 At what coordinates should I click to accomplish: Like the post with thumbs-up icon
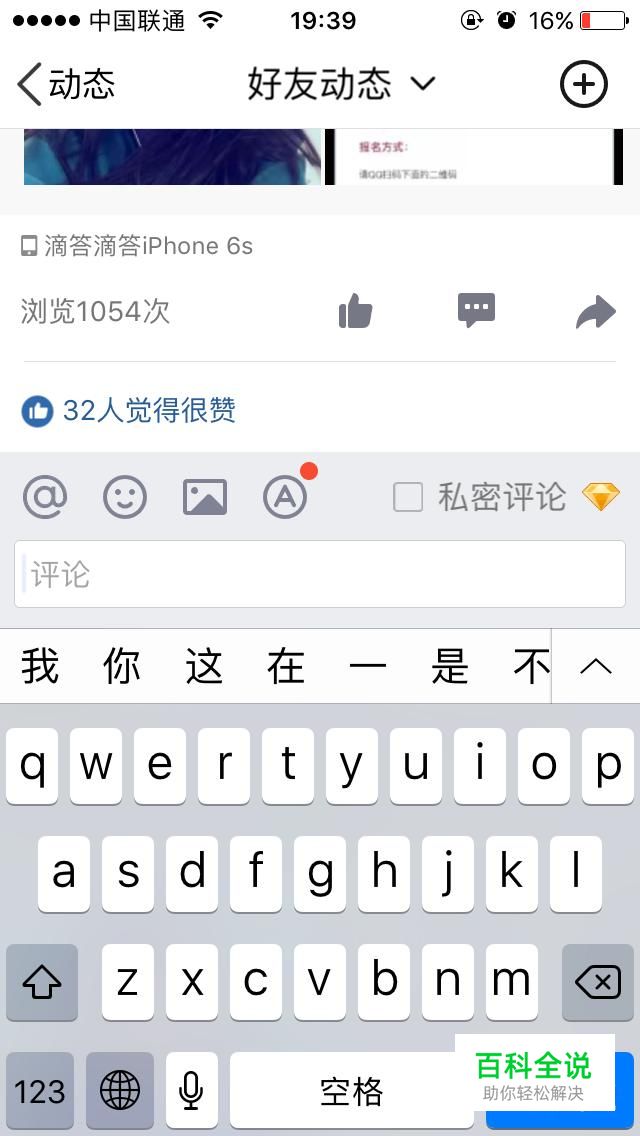pyautogui.click(x=355, y=312)
